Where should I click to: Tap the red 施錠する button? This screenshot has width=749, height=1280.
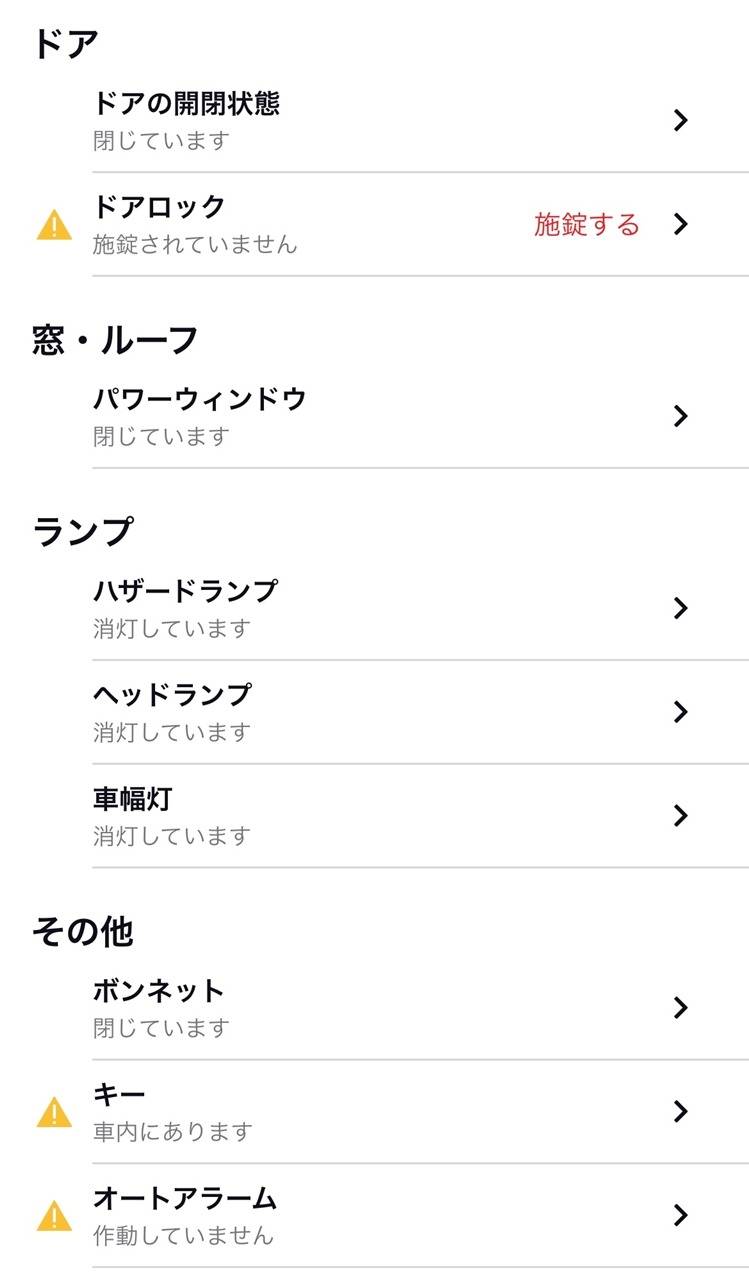(x=586, y=224)
